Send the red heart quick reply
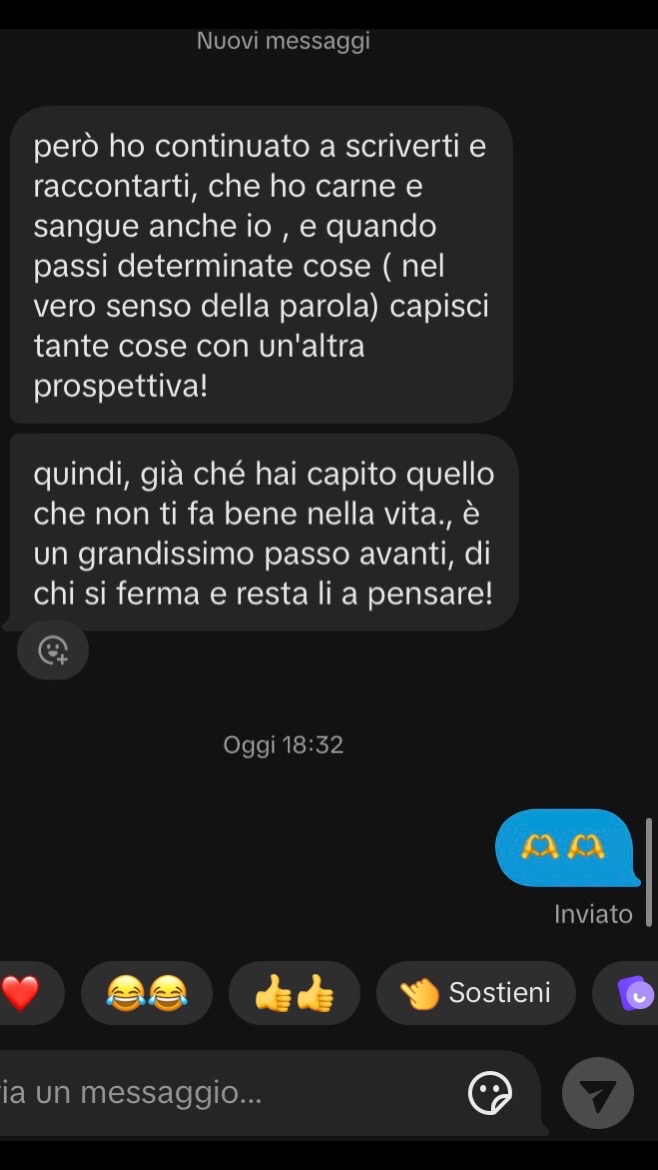 pyautogui.click(x=22, y=993)
